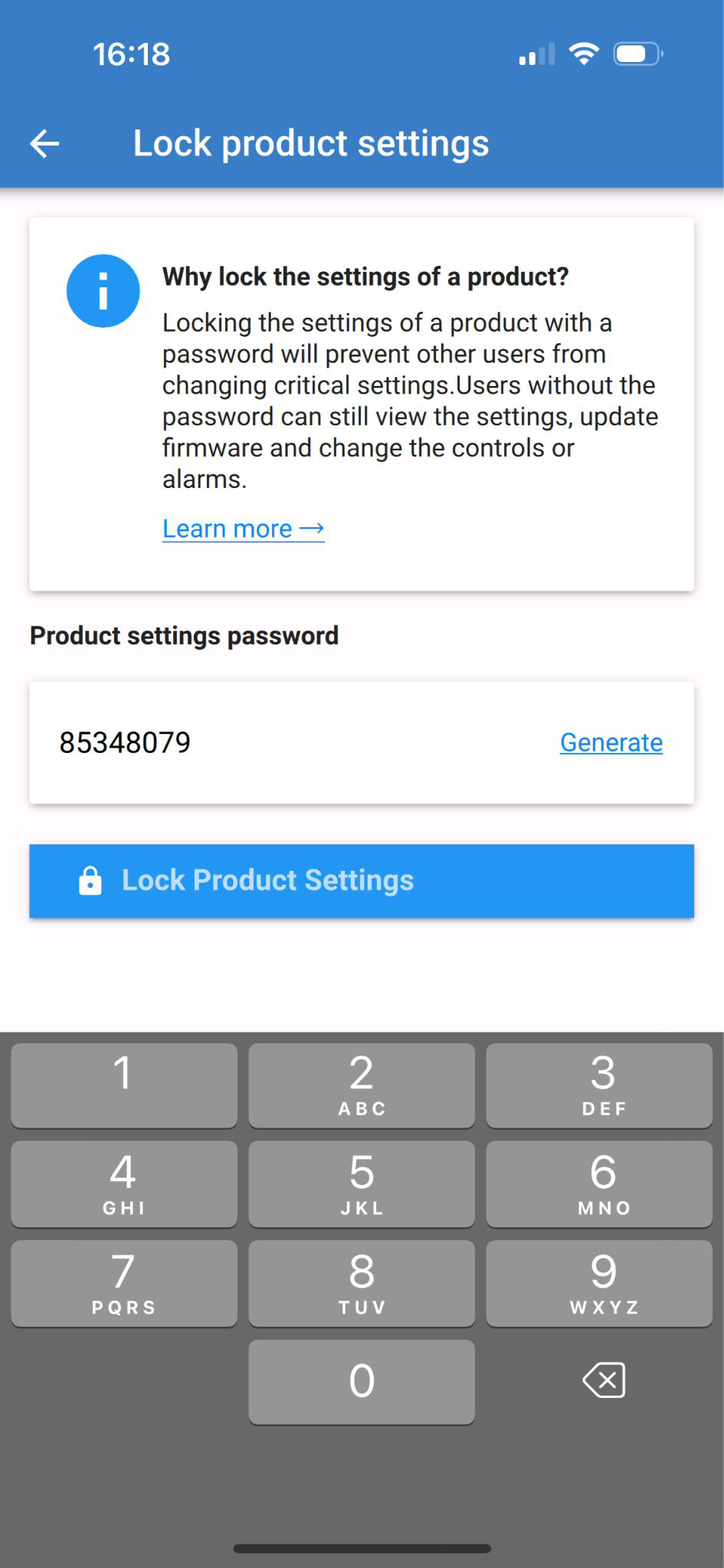The image size is (724, 1568).
Task: Tap the home indicator bar at bottom
Action: point(362,1549)
